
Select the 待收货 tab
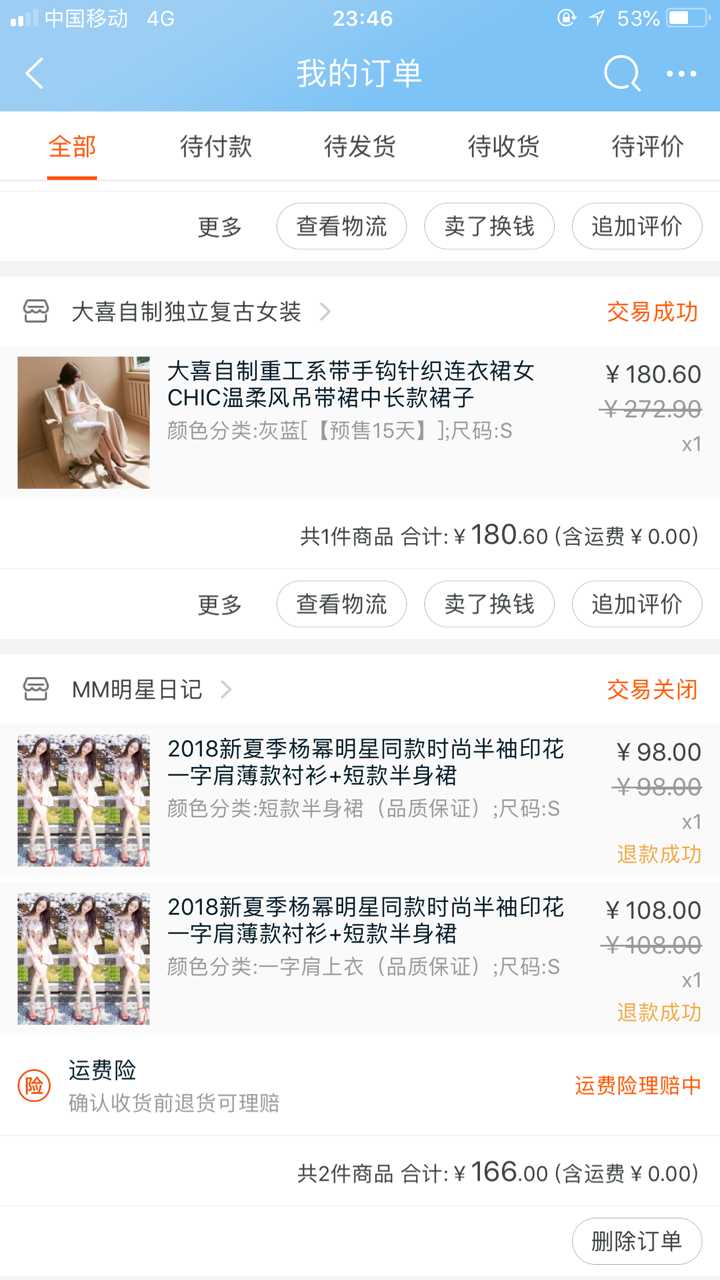(x=504, y=147)
